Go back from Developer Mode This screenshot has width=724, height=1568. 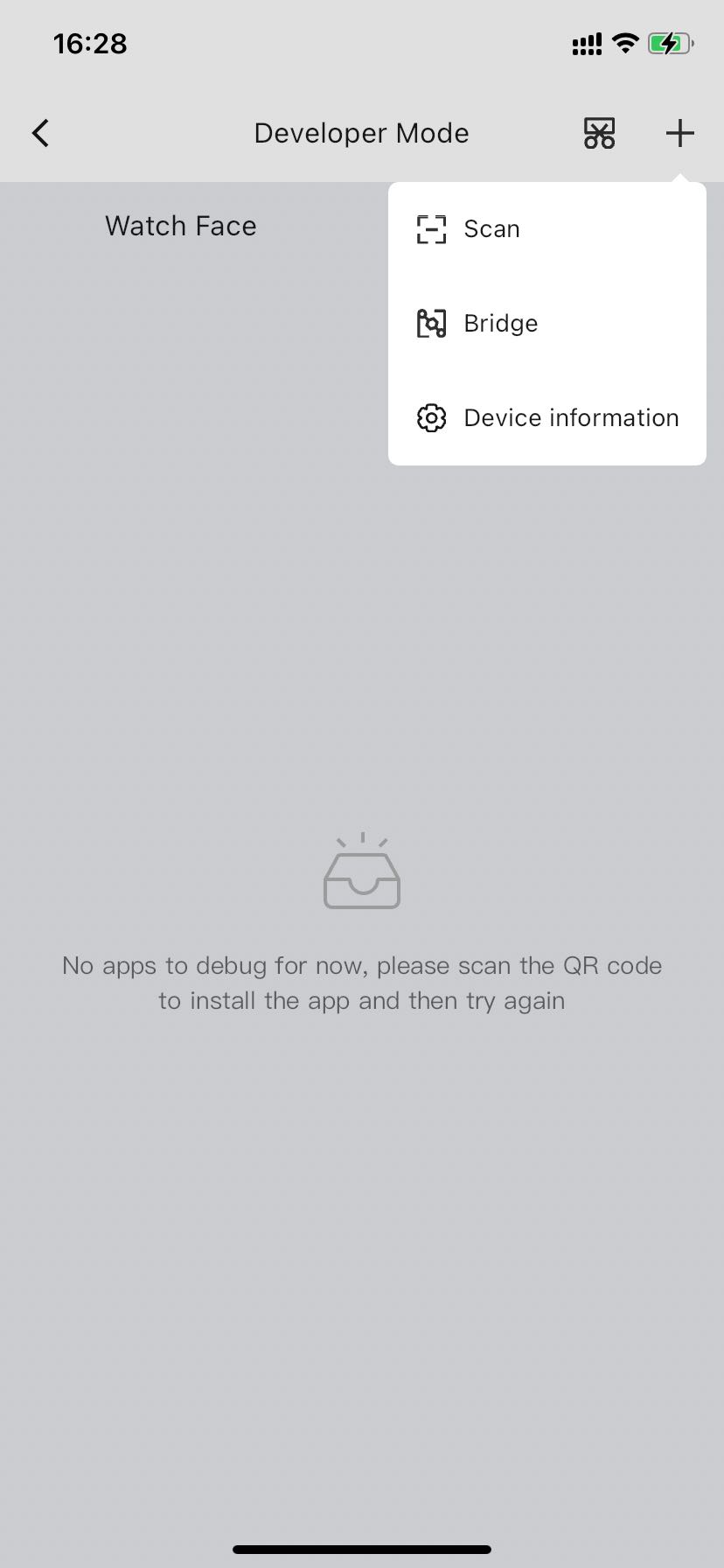pos(40,133)
